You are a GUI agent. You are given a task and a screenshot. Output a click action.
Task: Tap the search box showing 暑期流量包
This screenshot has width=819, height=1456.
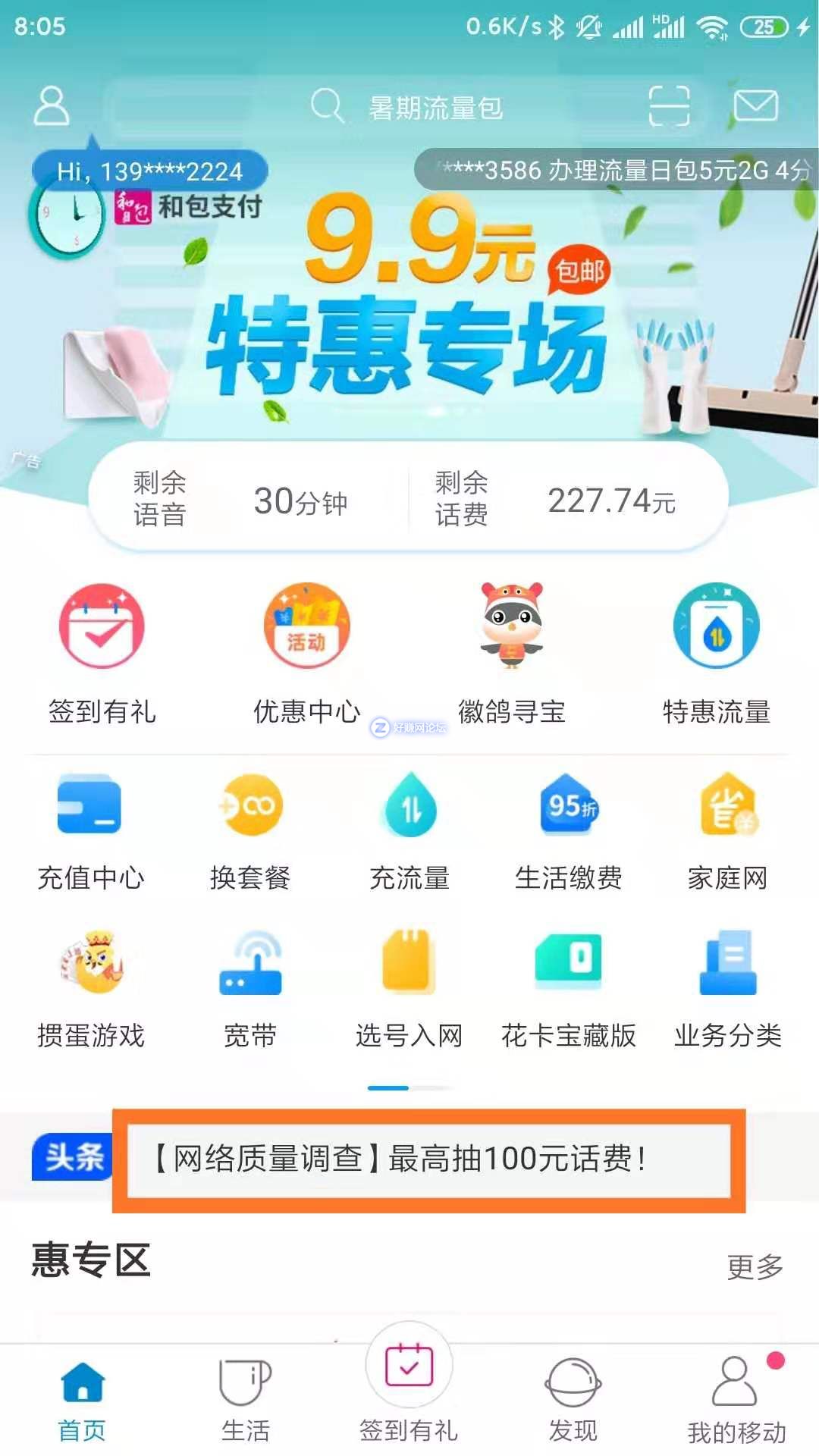pos(436,107)
